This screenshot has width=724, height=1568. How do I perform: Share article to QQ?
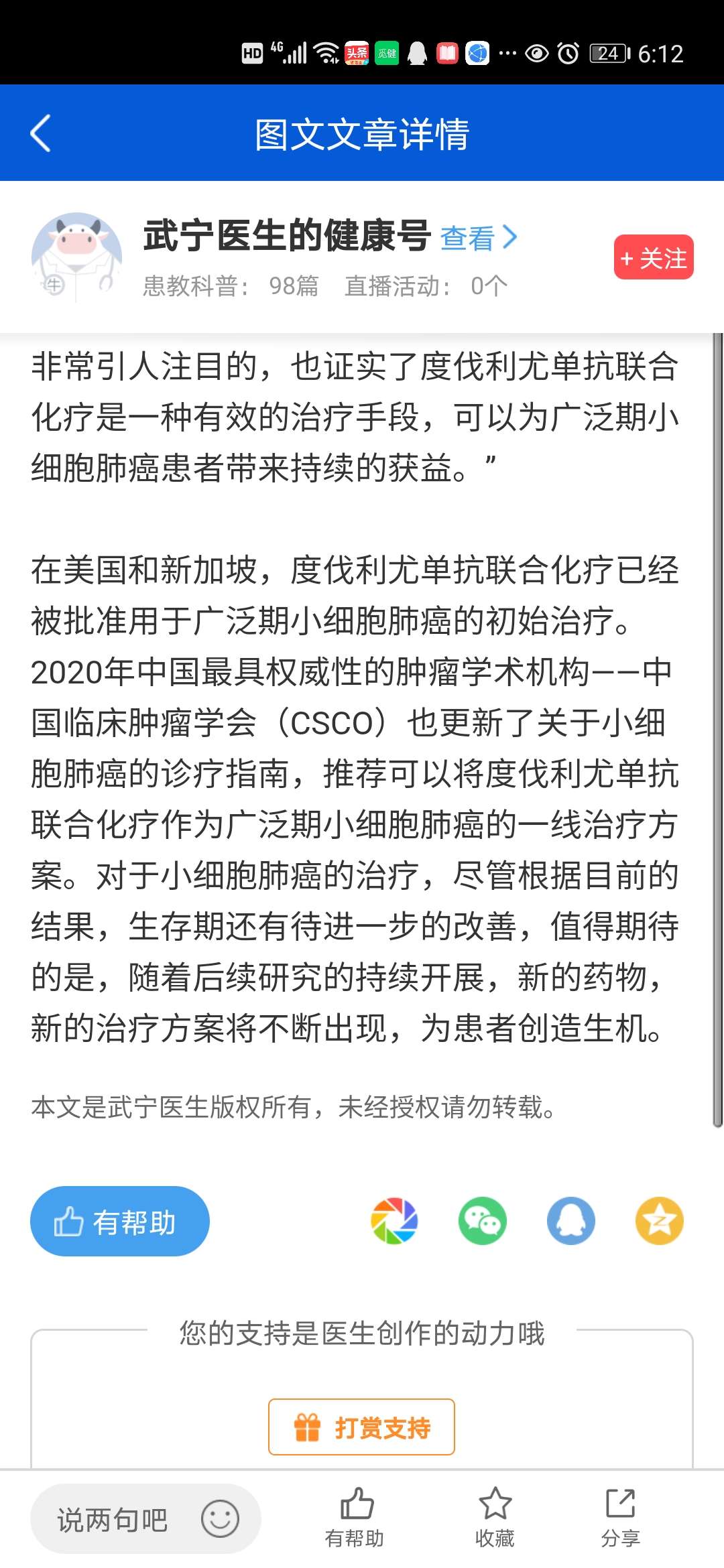click(570, 1221)
